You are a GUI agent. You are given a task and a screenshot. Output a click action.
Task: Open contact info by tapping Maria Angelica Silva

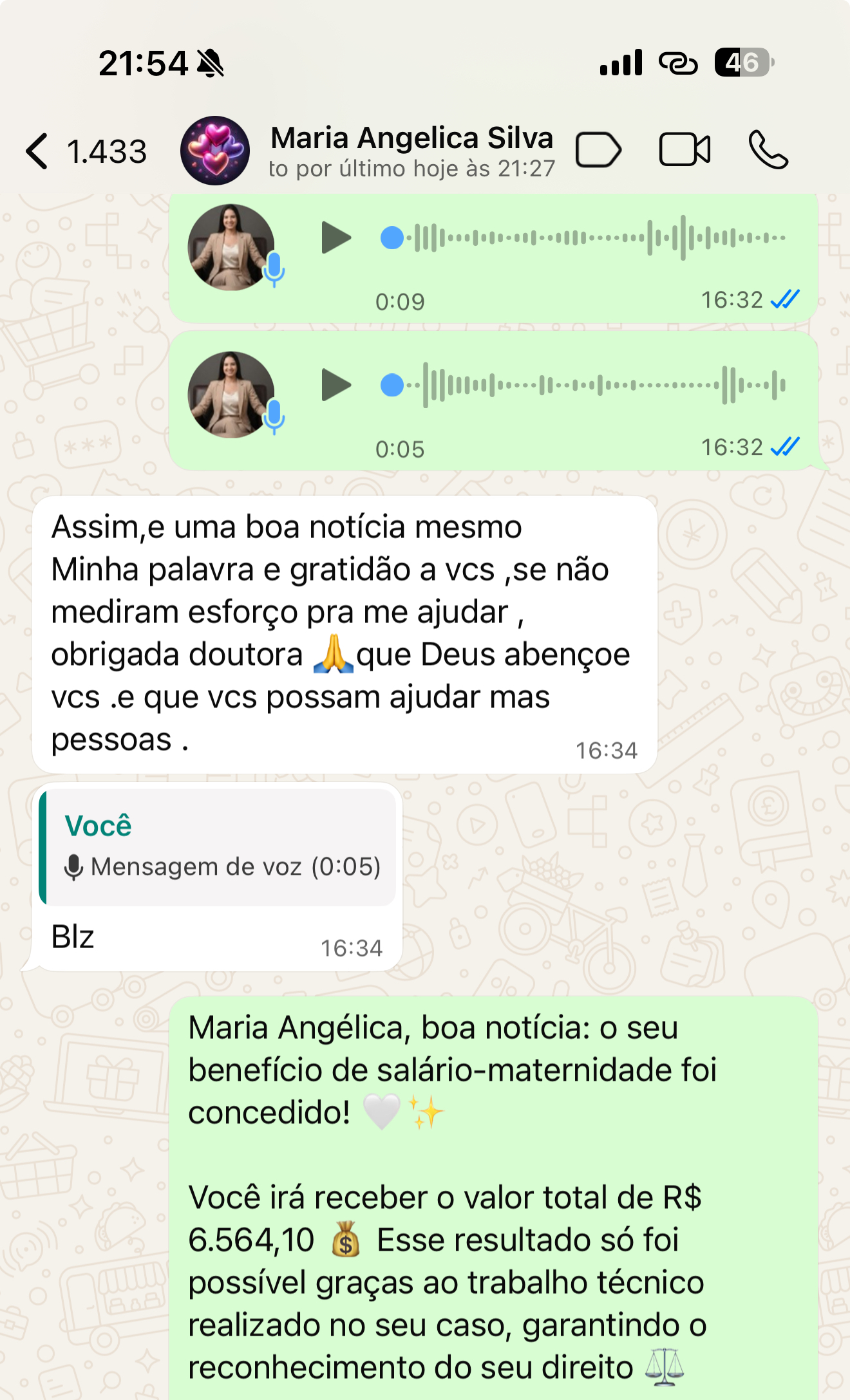(410, 138)
